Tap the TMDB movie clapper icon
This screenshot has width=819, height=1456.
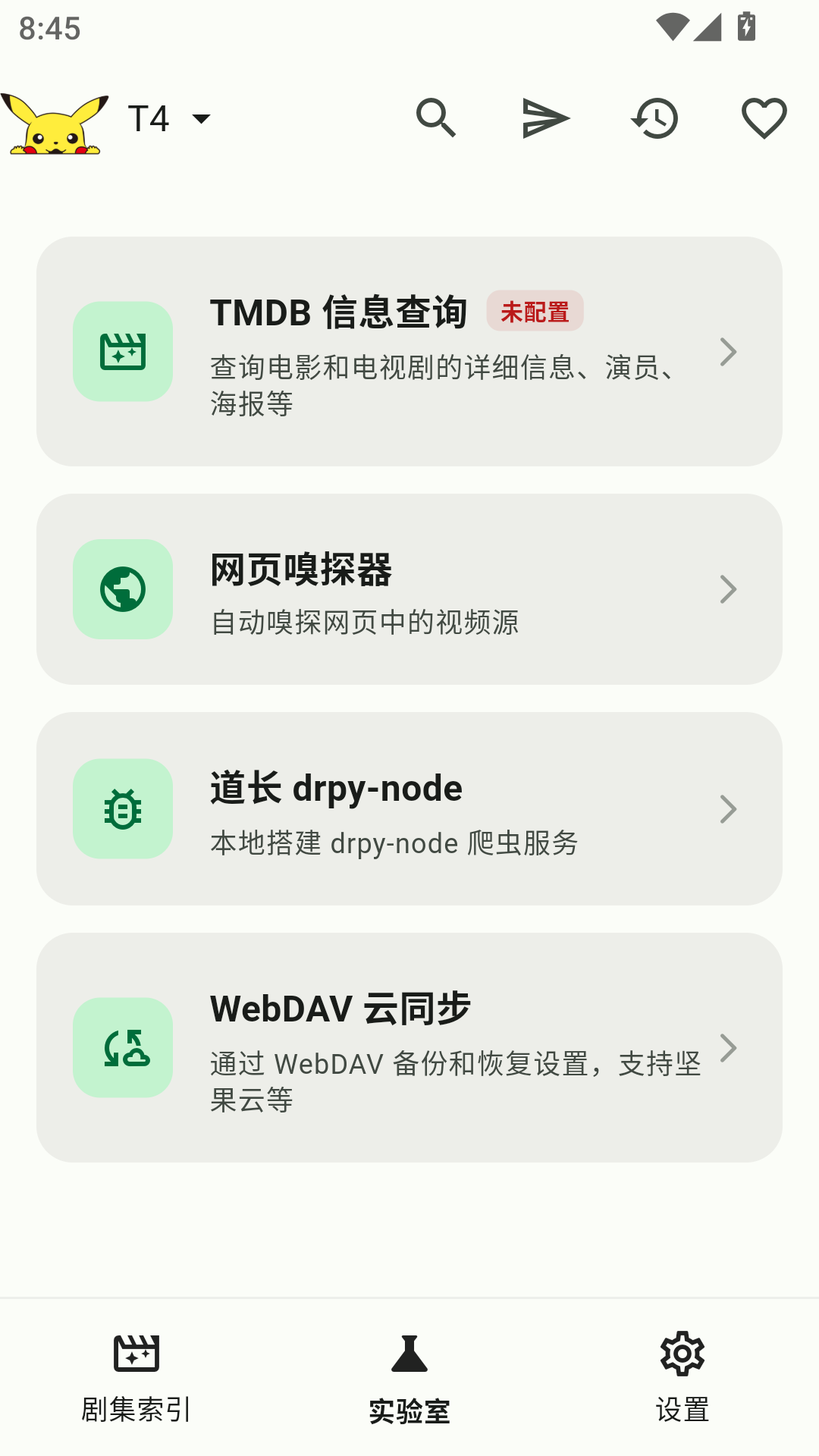coord(122,351)
